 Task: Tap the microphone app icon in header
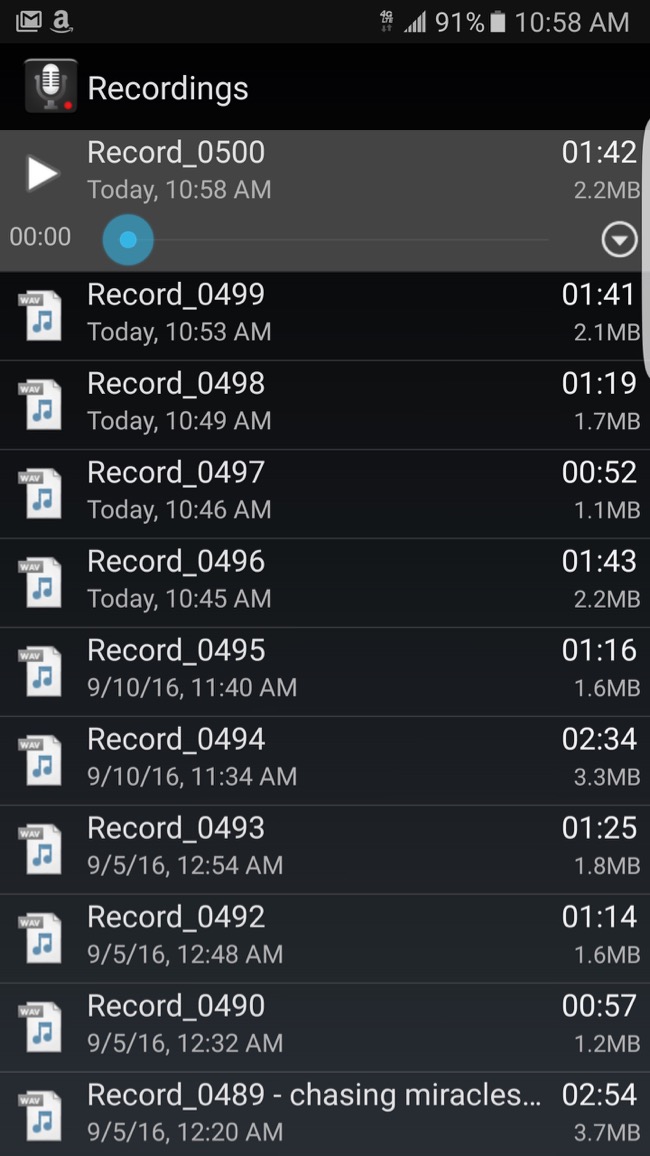[x=51, y=87]
